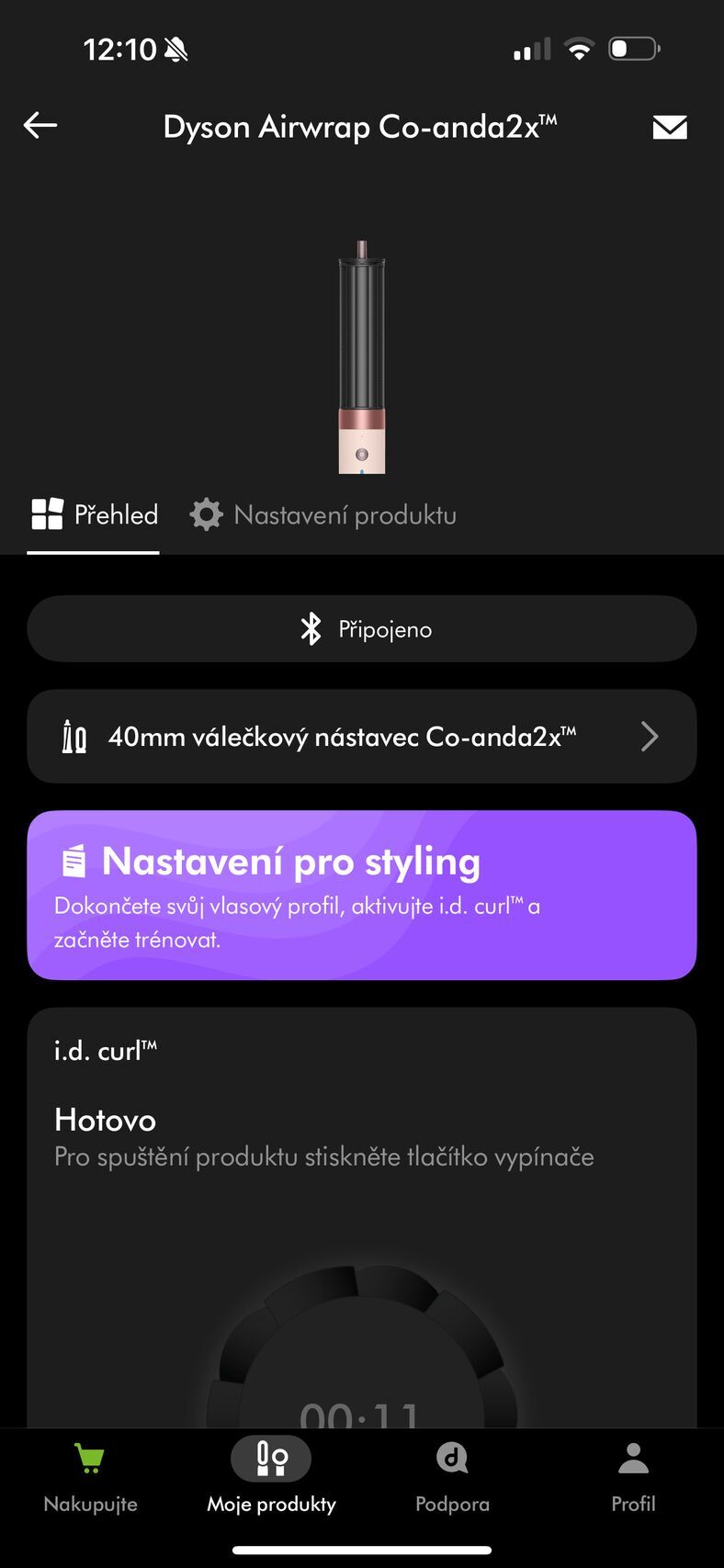
Task: Switch to the Podpora tab
Action: [x=452, y=1476]
